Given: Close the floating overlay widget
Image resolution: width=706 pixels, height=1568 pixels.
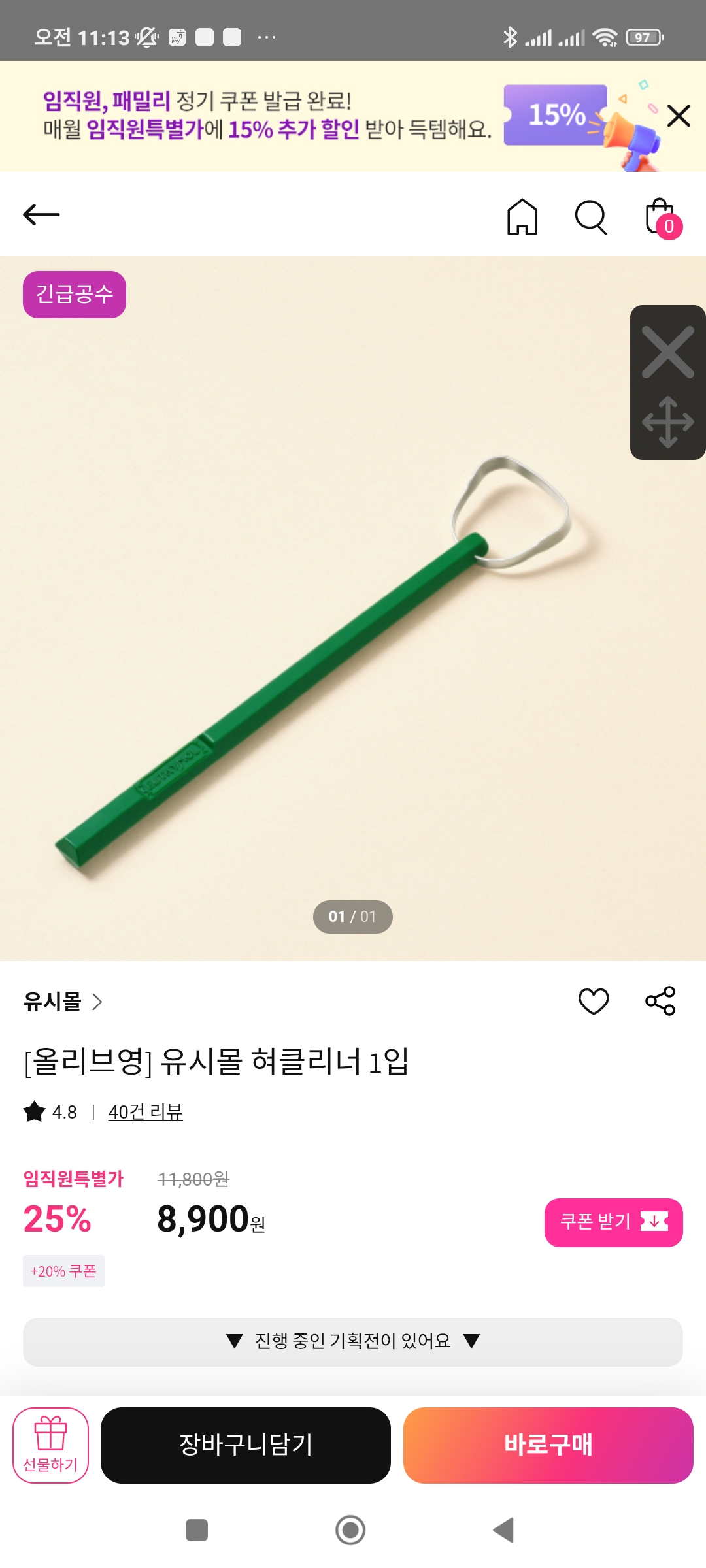Looking at the screenshot, I should (667, 352).
